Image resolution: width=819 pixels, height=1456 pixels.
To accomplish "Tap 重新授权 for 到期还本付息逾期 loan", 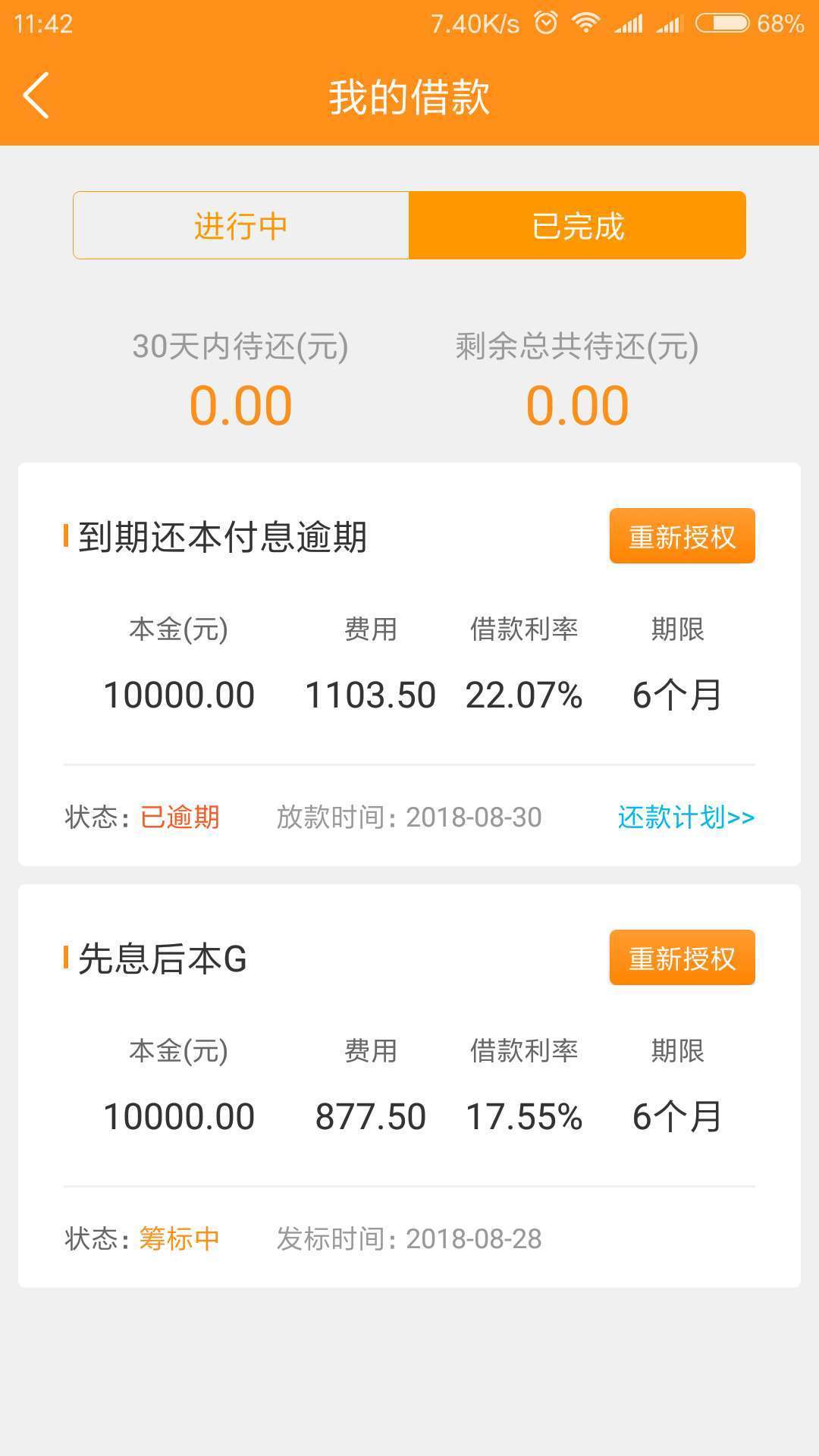I will pyautogui.click(x=682, y=537).
